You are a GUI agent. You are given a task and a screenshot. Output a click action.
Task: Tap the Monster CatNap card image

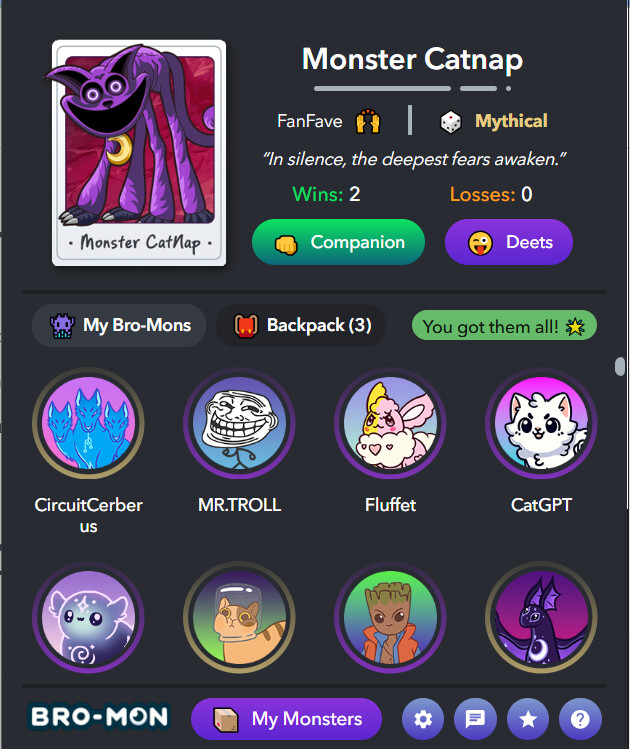click(x=139, y=153)
